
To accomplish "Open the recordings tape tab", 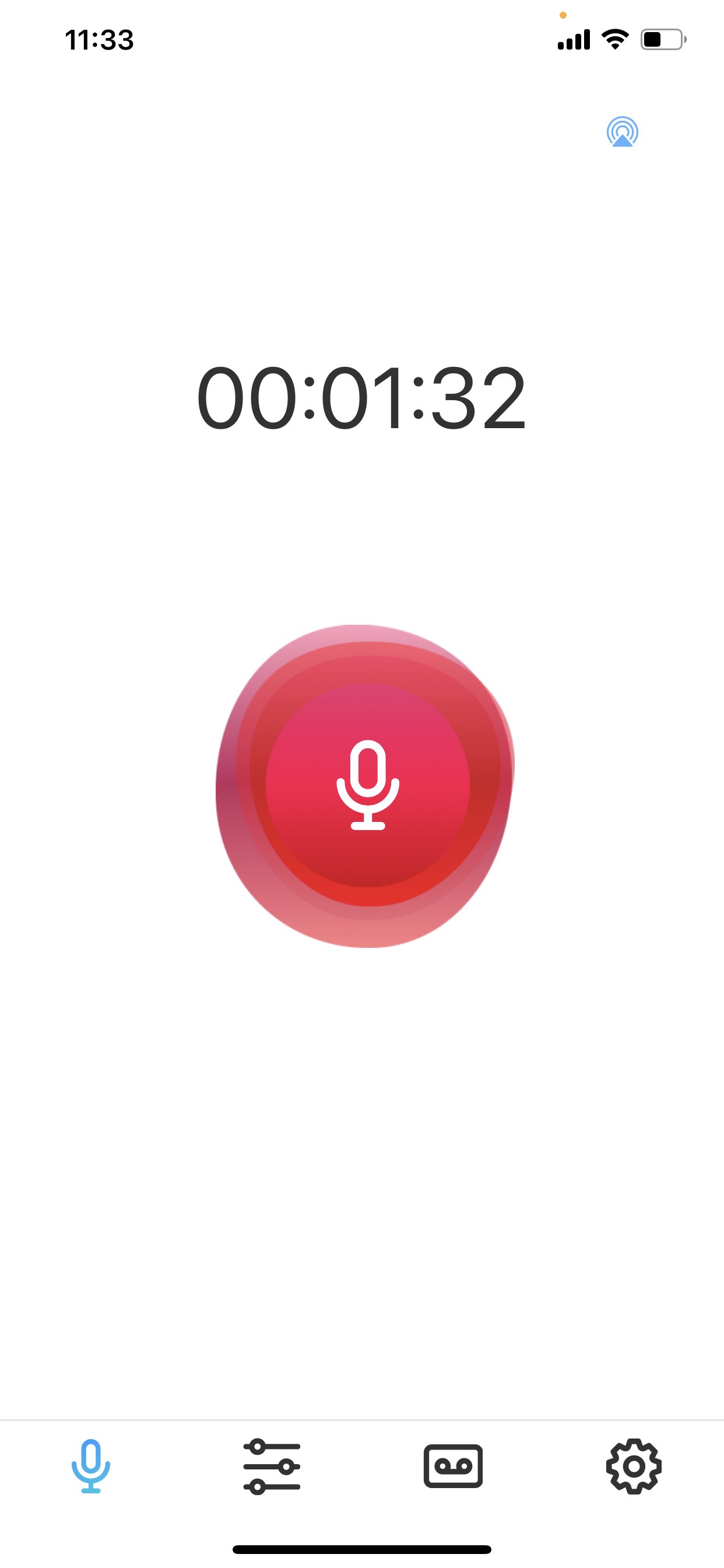I will [453, 1466].
